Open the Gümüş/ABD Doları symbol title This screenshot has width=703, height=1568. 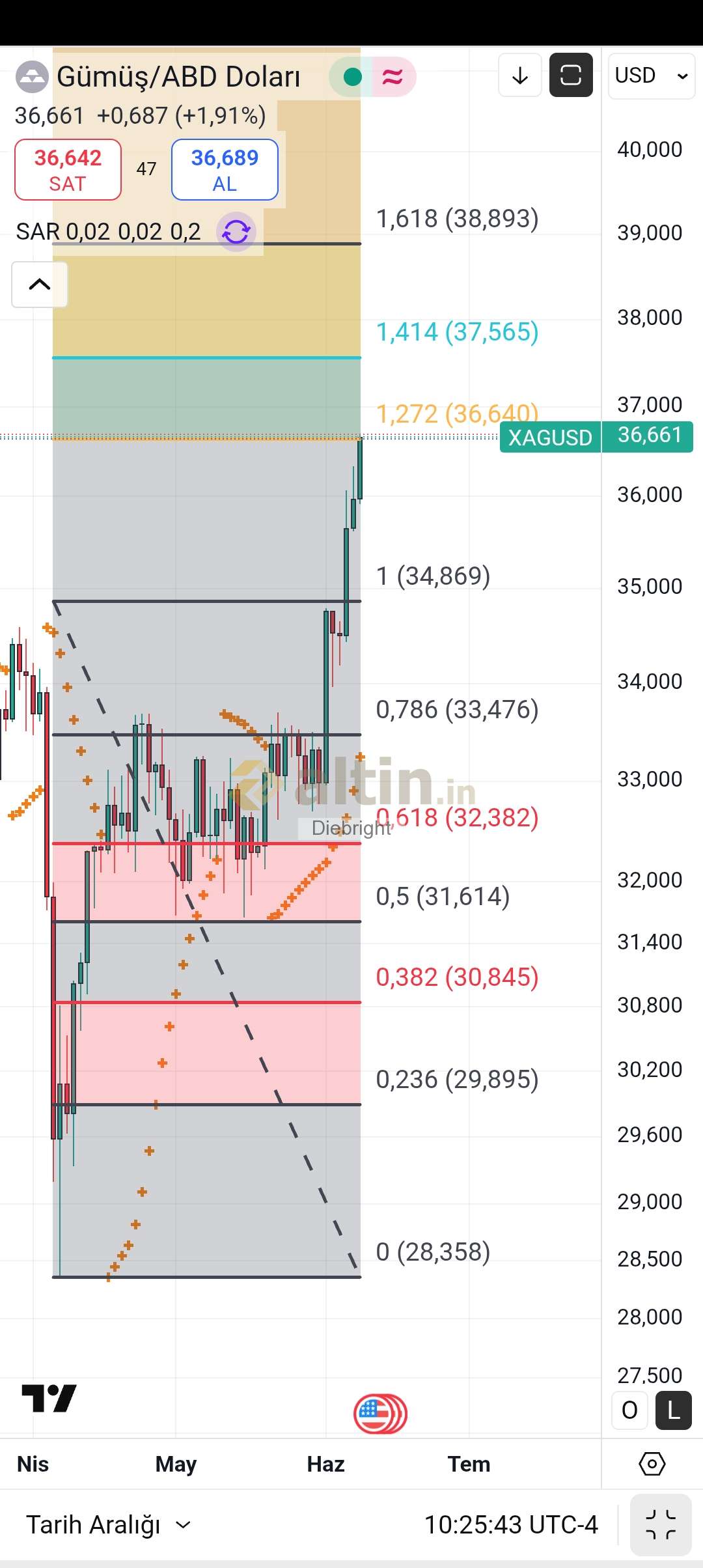(178, 77)
